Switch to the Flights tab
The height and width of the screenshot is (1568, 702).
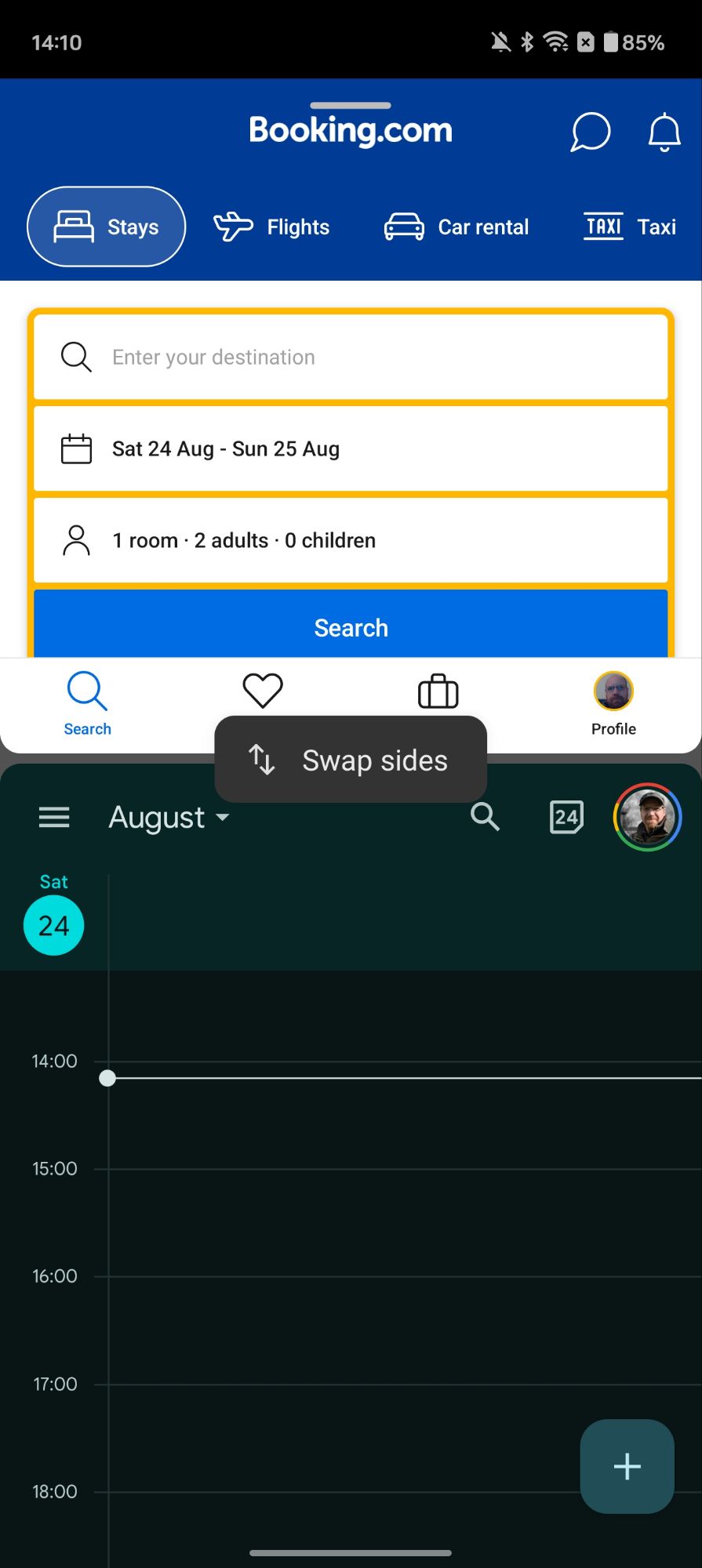pos(271,227)
